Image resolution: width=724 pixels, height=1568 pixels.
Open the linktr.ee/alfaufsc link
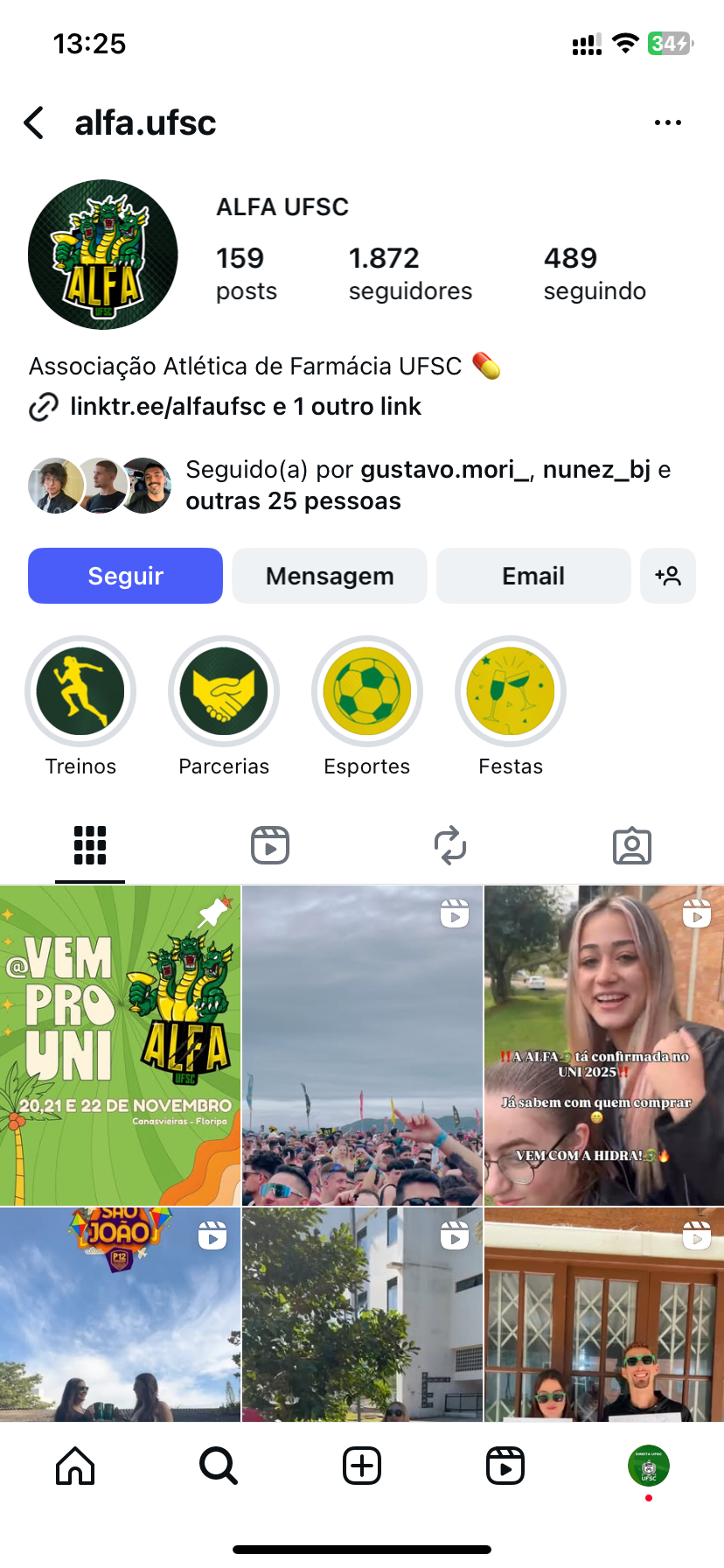[245, 407]
